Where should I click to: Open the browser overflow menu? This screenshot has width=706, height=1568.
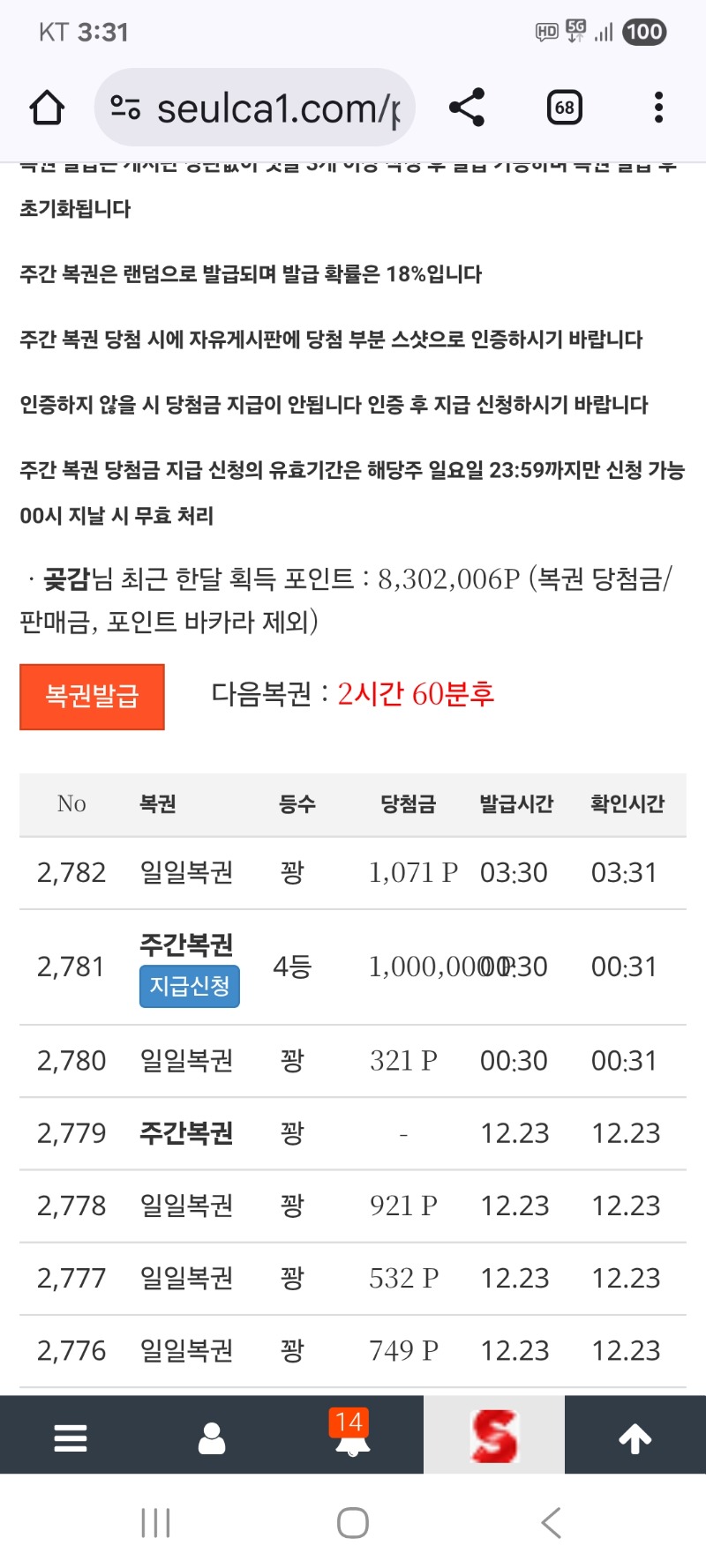tap(658, 108)
